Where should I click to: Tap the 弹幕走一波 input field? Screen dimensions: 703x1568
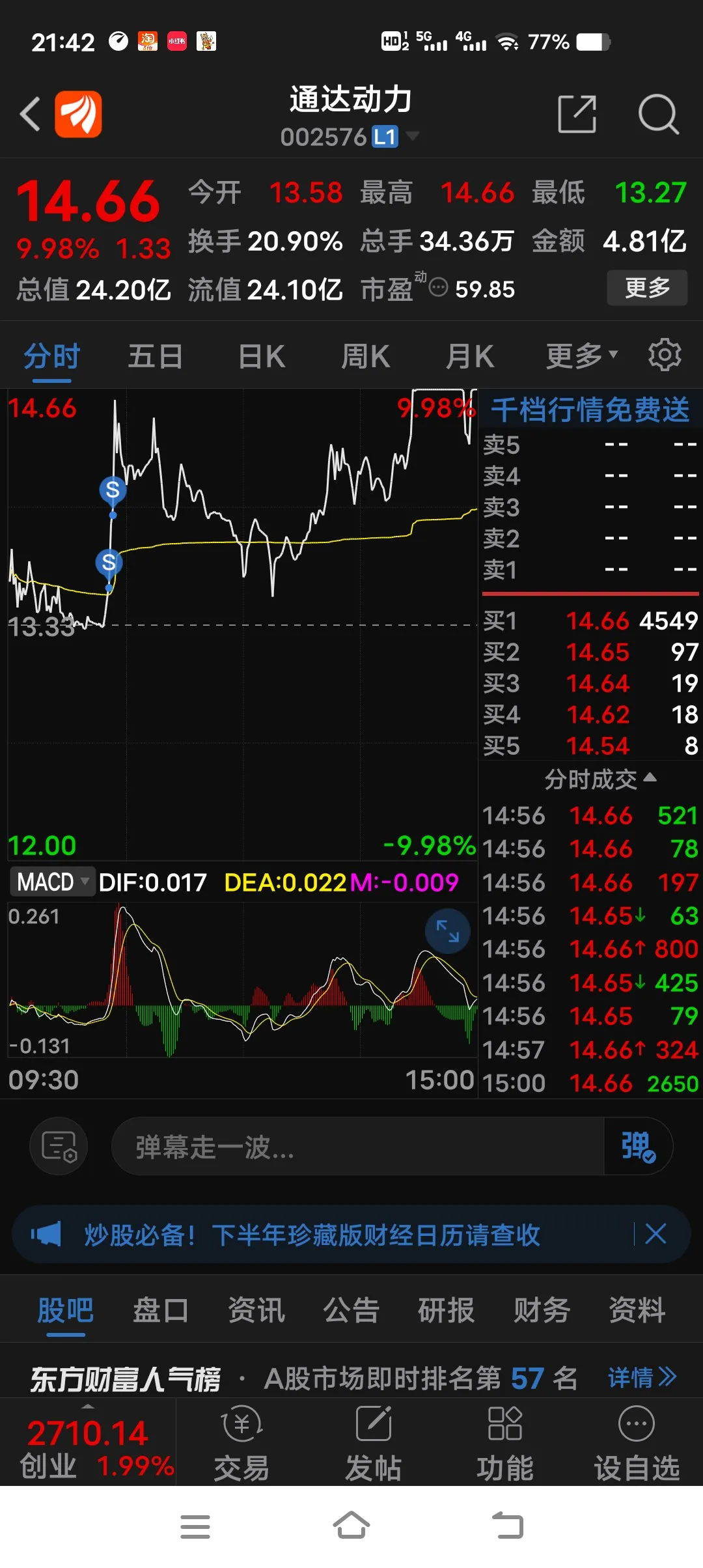pyautogui.click(x=357, y=1147)
